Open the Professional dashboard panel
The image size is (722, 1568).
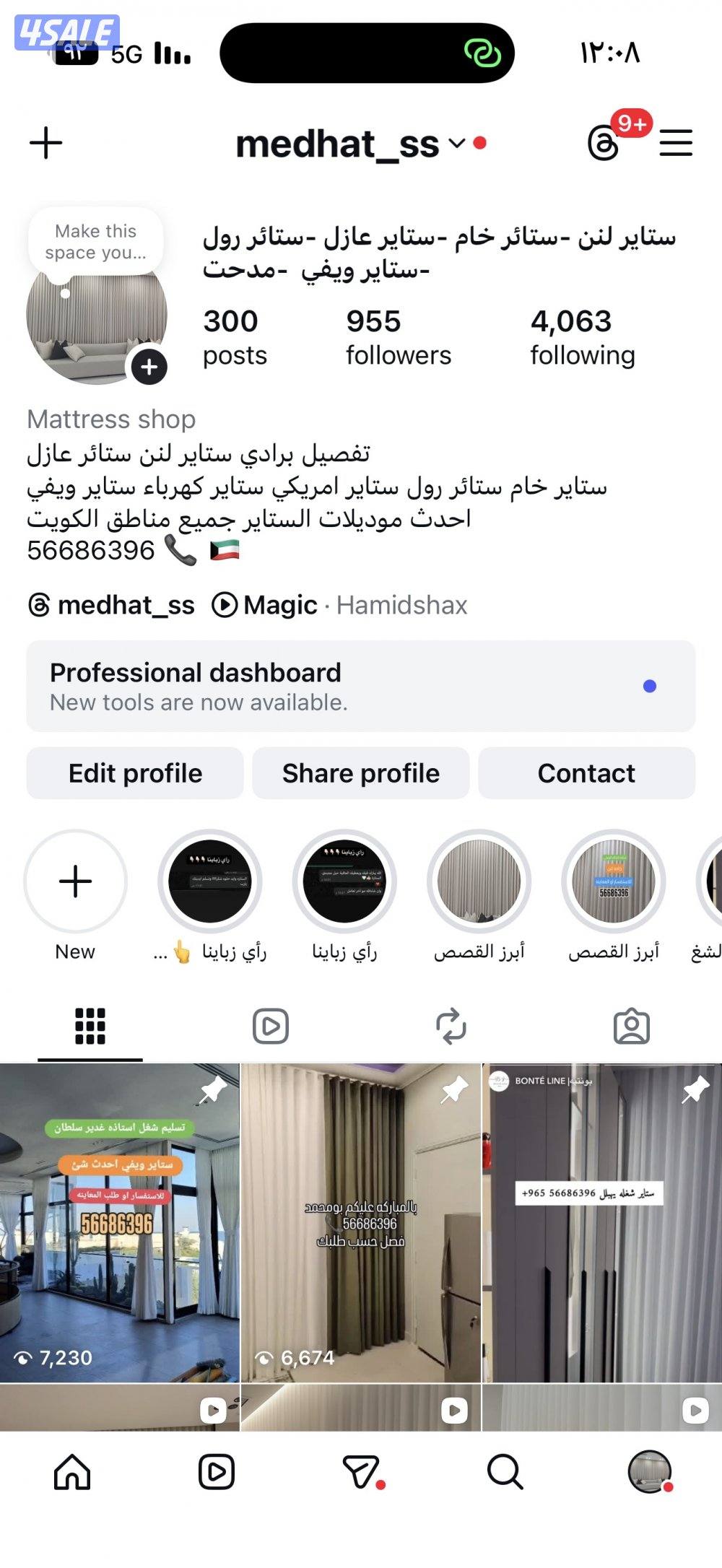pyautogui.click(x=361, y=686)
